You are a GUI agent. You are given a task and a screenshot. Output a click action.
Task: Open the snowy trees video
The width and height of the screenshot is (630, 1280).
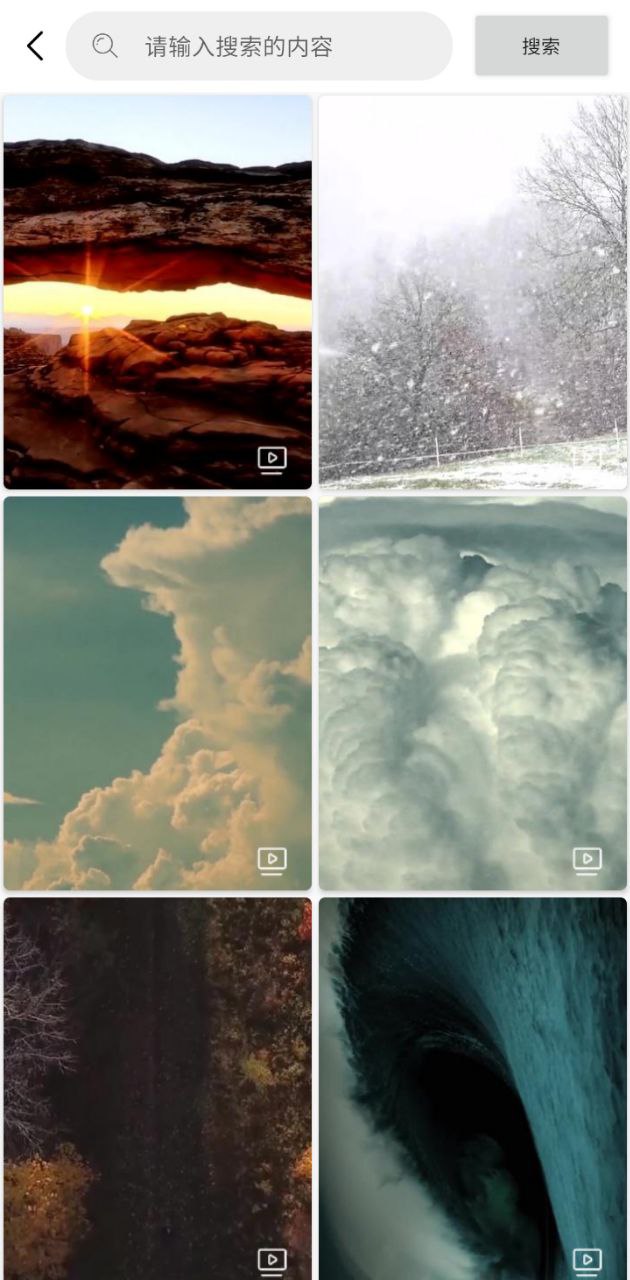pyautogui.click(x=473, y=292)
